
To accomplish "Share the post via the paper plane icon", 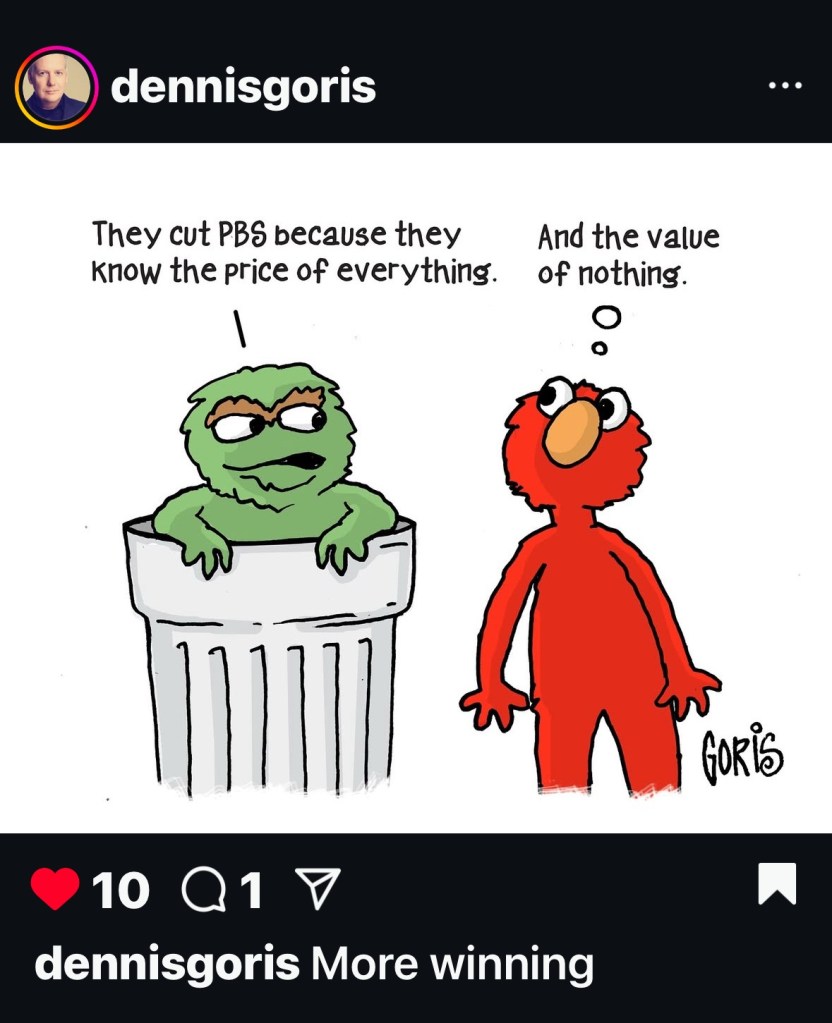I will pos(318,889).
